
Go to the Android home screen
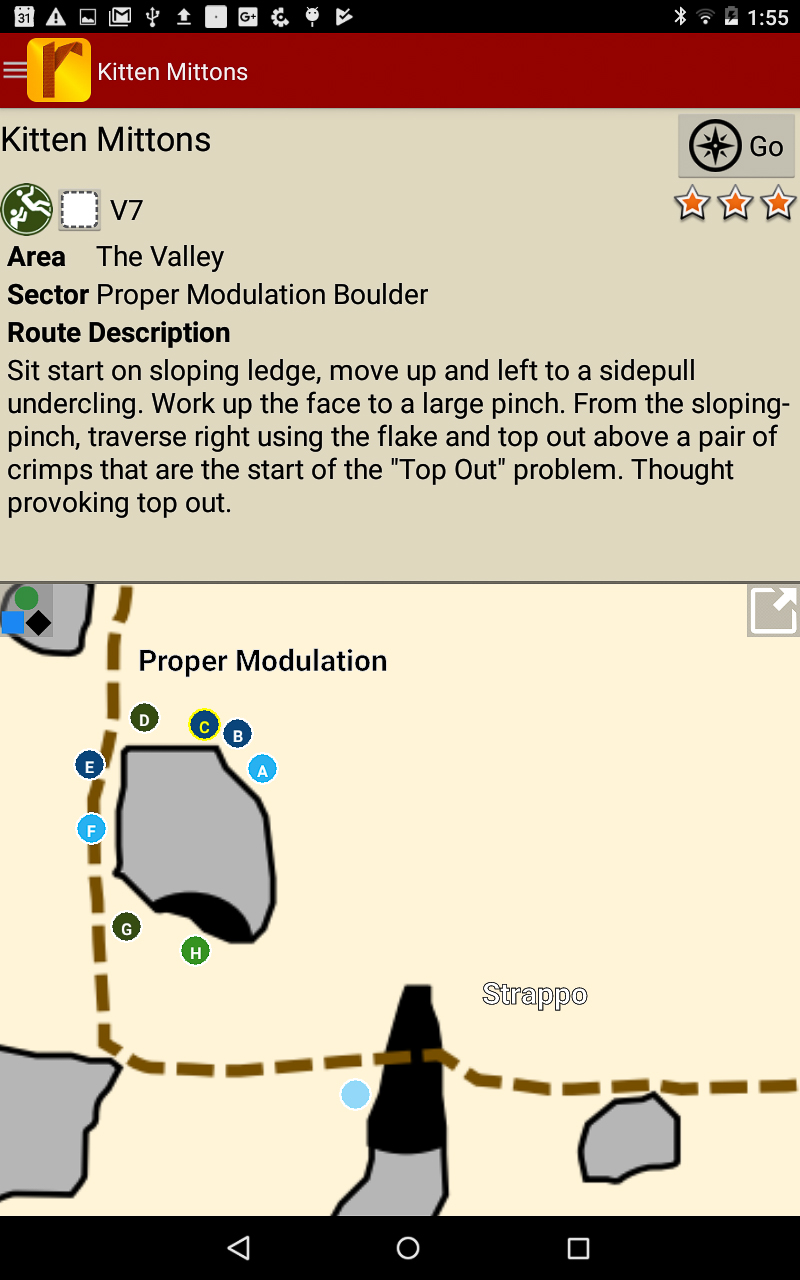[408, 1247]
